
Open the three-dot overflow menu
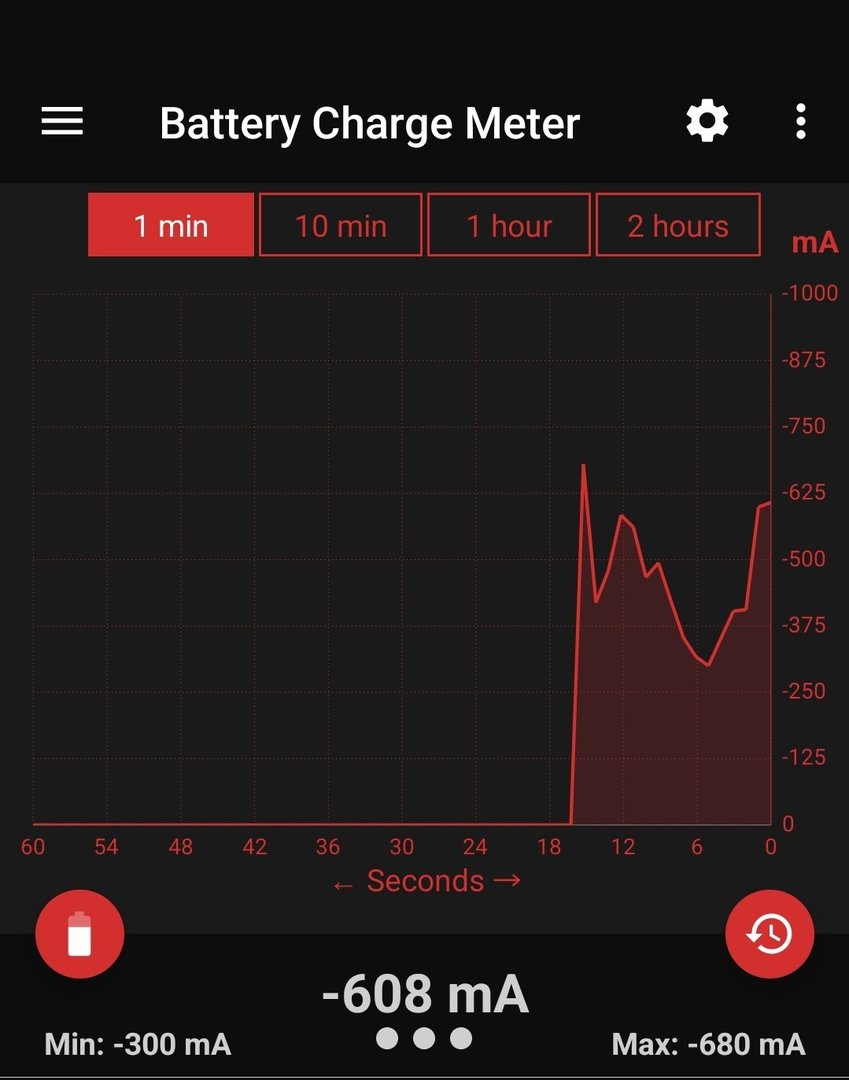click(800, 122)
